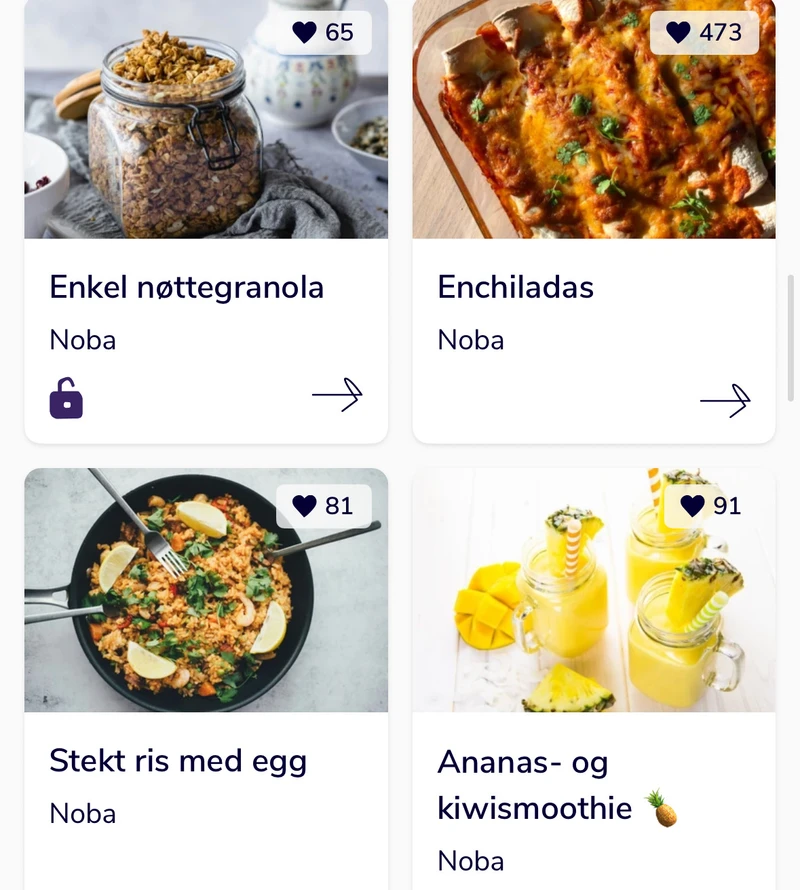The image size is (800, 890).
Task: Tap the unlock icon on Enkel nøttegranola
Action: pyautogui.click(x=66, y=398)
